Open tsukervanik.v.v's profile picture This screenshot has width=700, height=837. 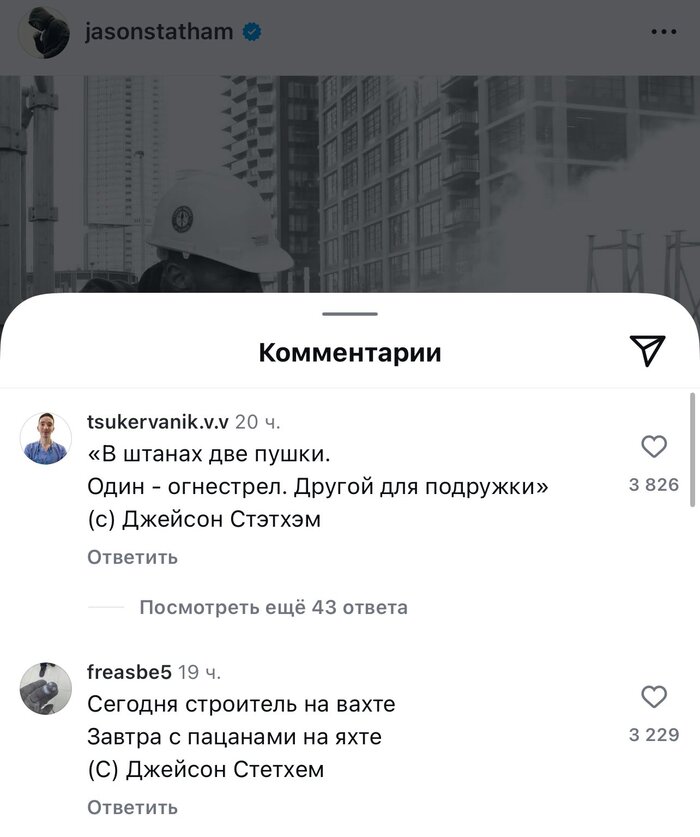tap(46, 438)
